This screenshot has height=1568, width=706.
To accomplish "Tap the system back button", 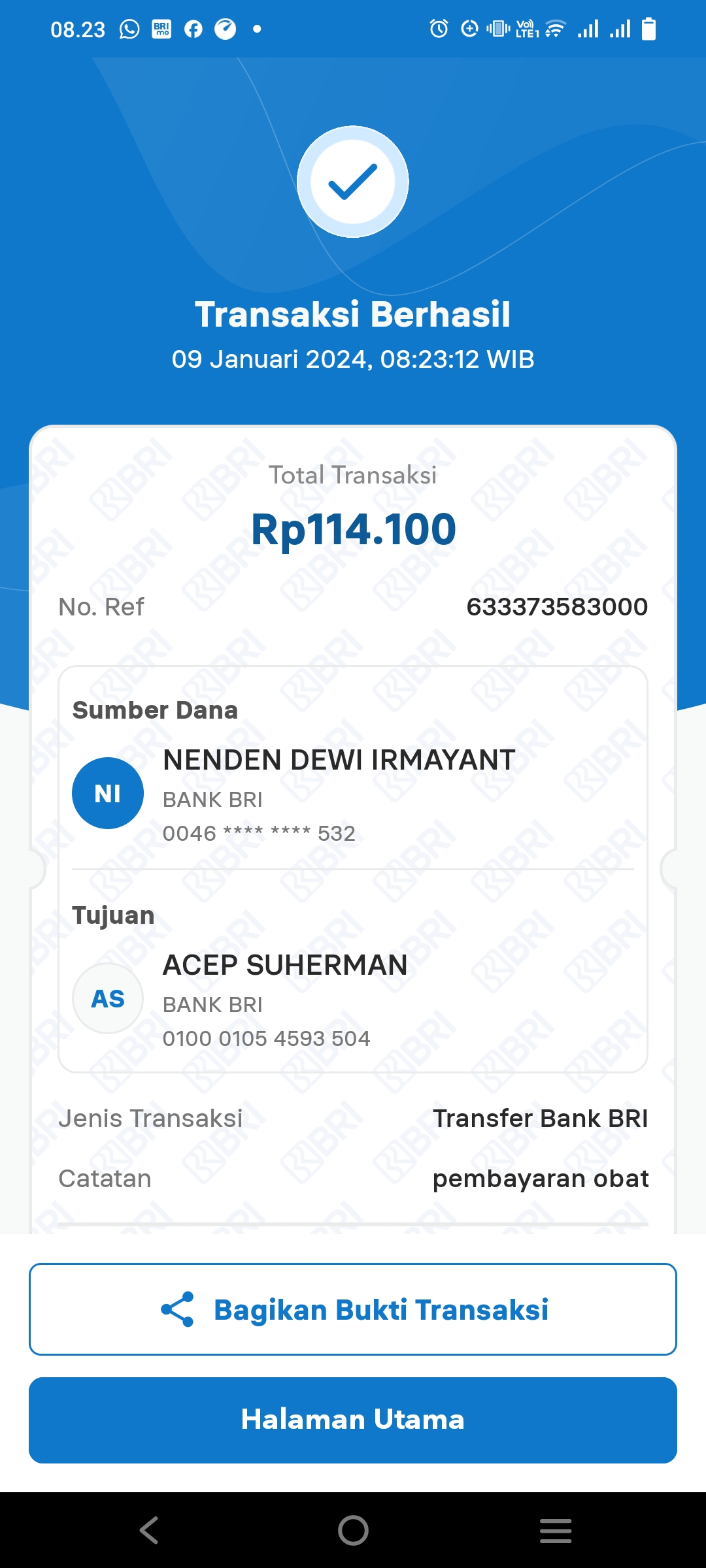I will point(150,1530).
